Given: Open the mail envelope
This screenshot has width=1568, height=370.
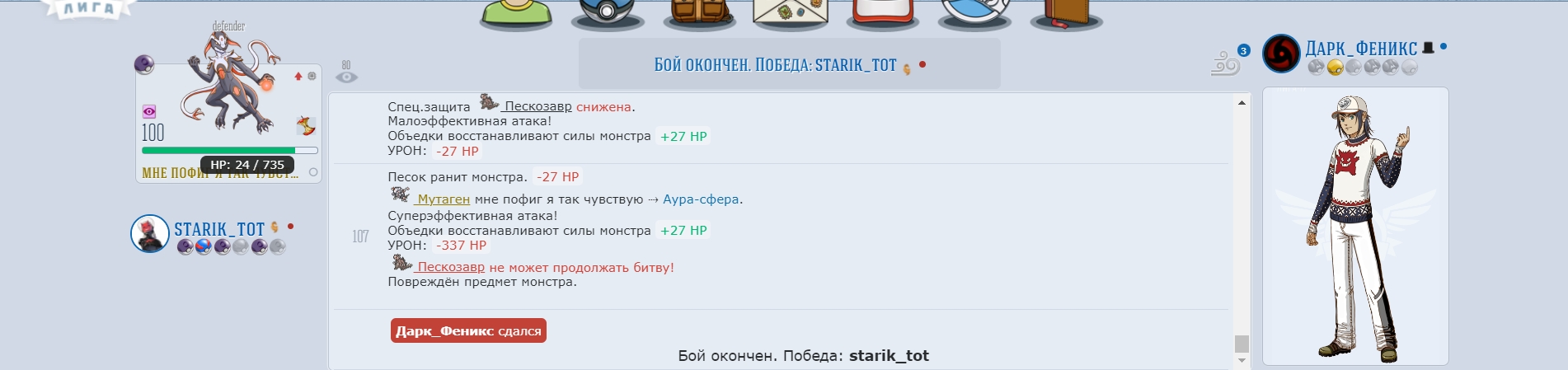Looking at the screenshot, I should [x=790, y=12].
